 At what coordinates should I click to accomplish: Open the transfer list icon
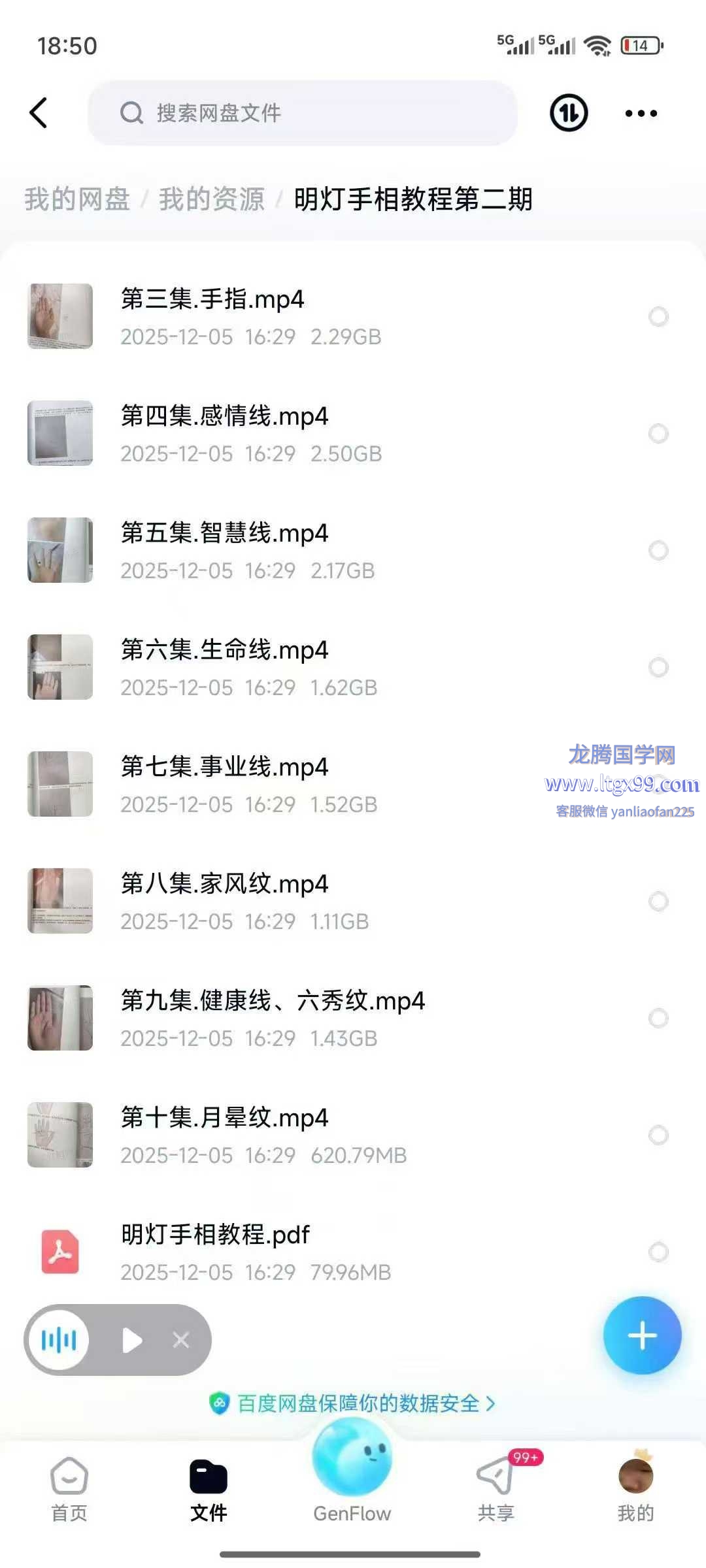(x=568, y=113)
